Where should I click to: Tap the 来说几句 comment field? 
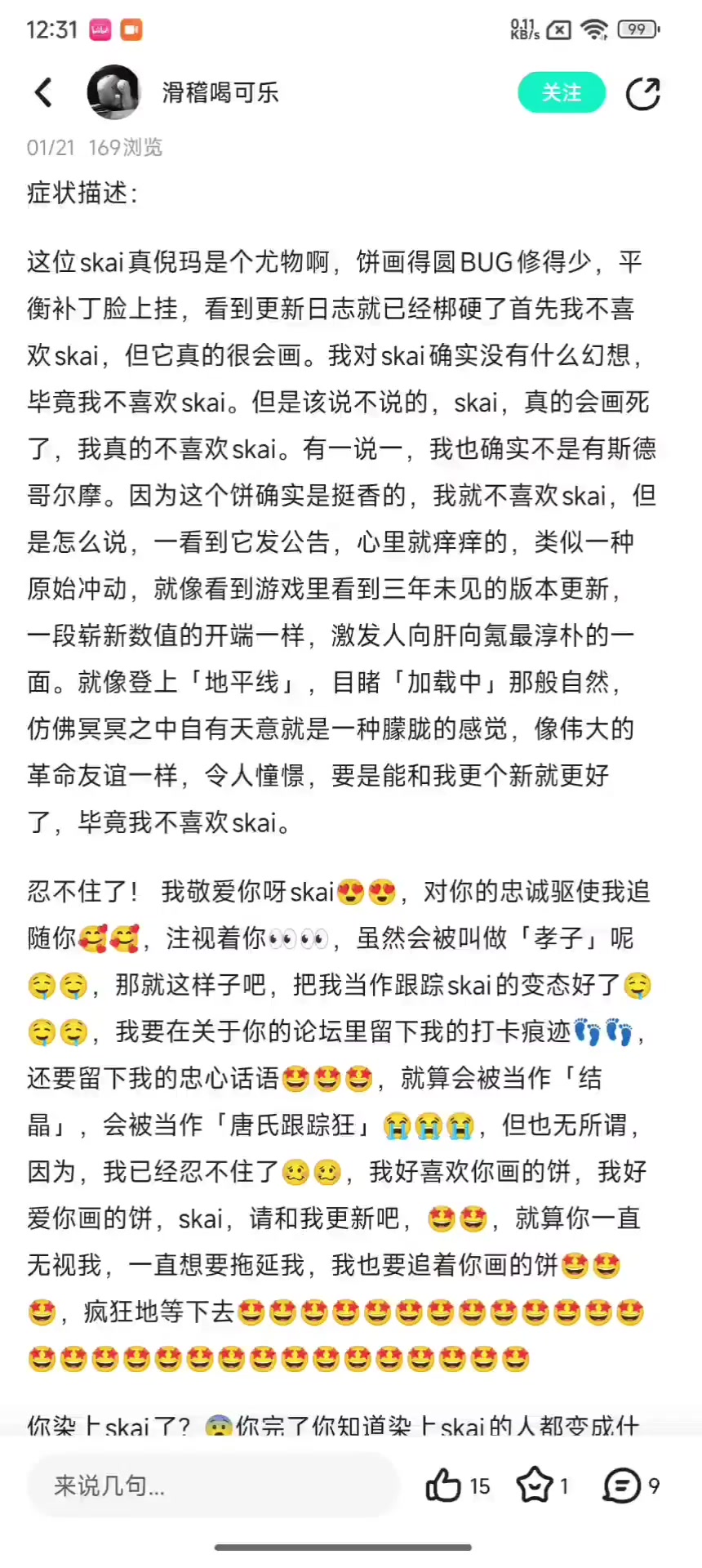pos(212,1486)
